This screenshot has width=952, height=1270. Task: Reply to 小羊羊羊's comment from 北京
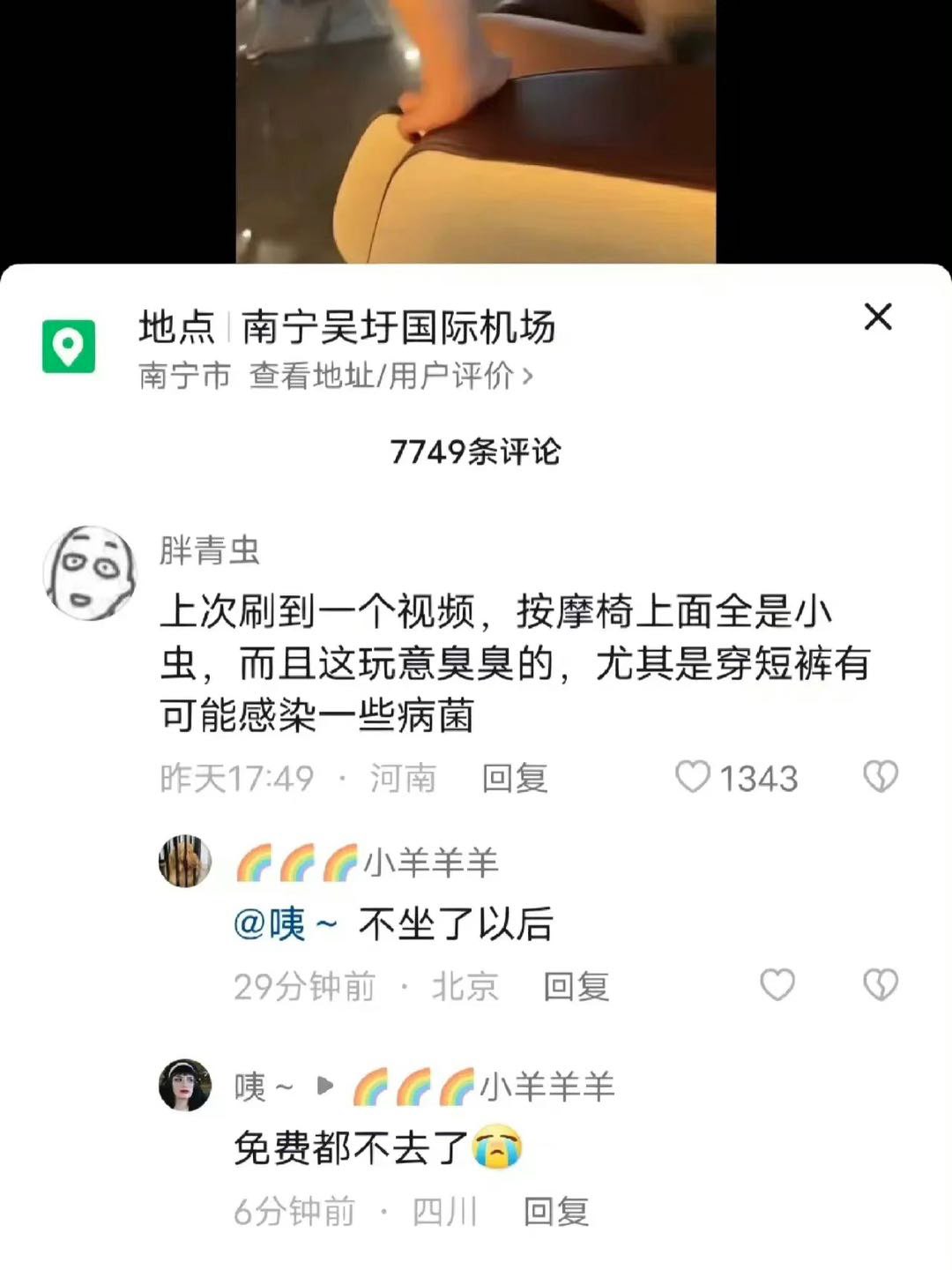click(x=576, y=986)
